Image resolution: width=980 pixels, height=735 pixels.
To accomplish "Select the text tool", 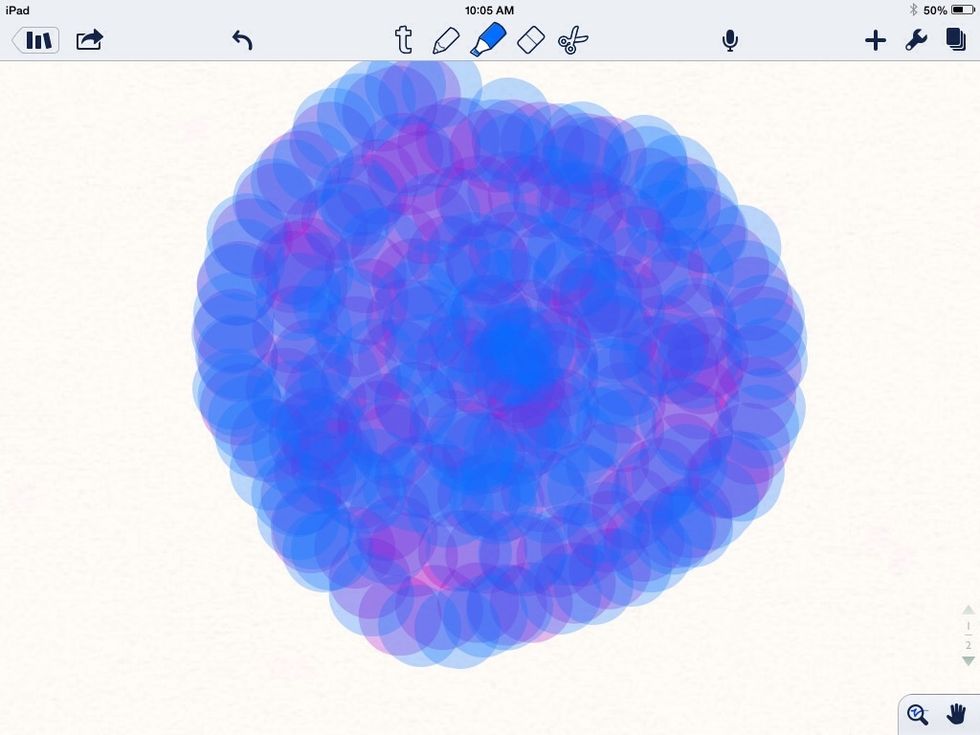I will 403,40.
